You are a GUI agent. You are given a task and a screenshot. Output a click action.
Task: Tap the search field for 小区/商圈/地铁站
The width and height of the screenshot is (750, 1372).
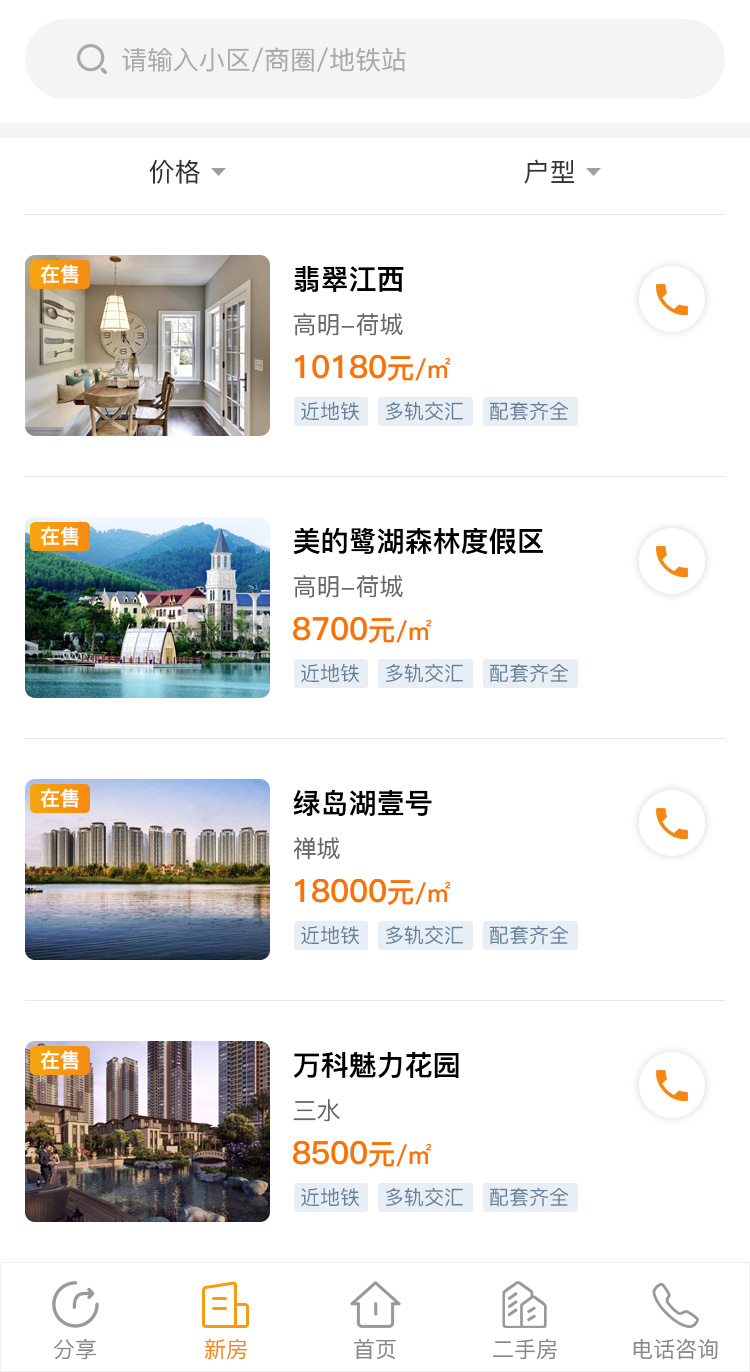pos(375,60)
